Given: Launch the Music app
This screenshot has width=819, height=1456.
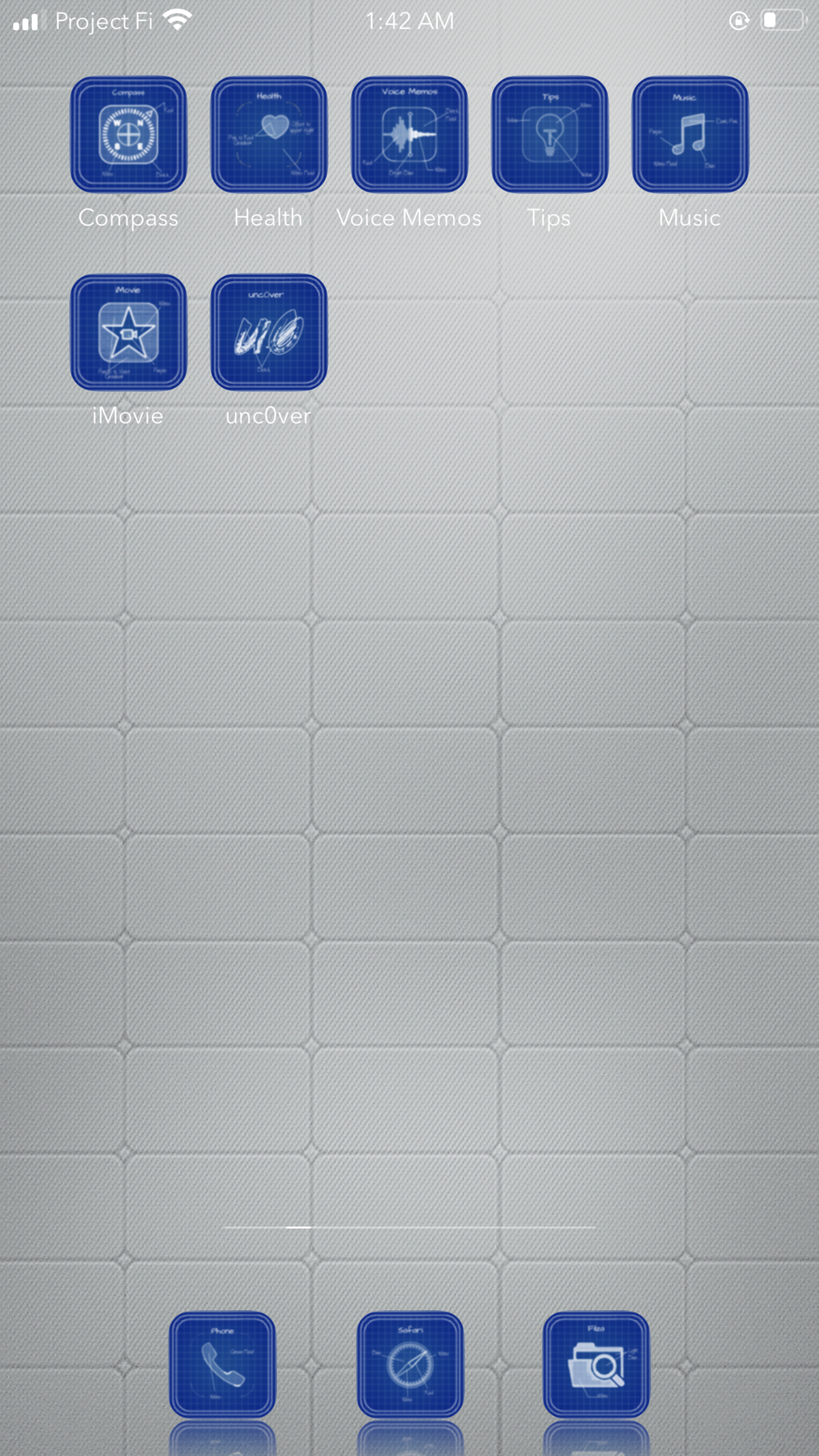Looking at the screenshot, I should 689,134.
